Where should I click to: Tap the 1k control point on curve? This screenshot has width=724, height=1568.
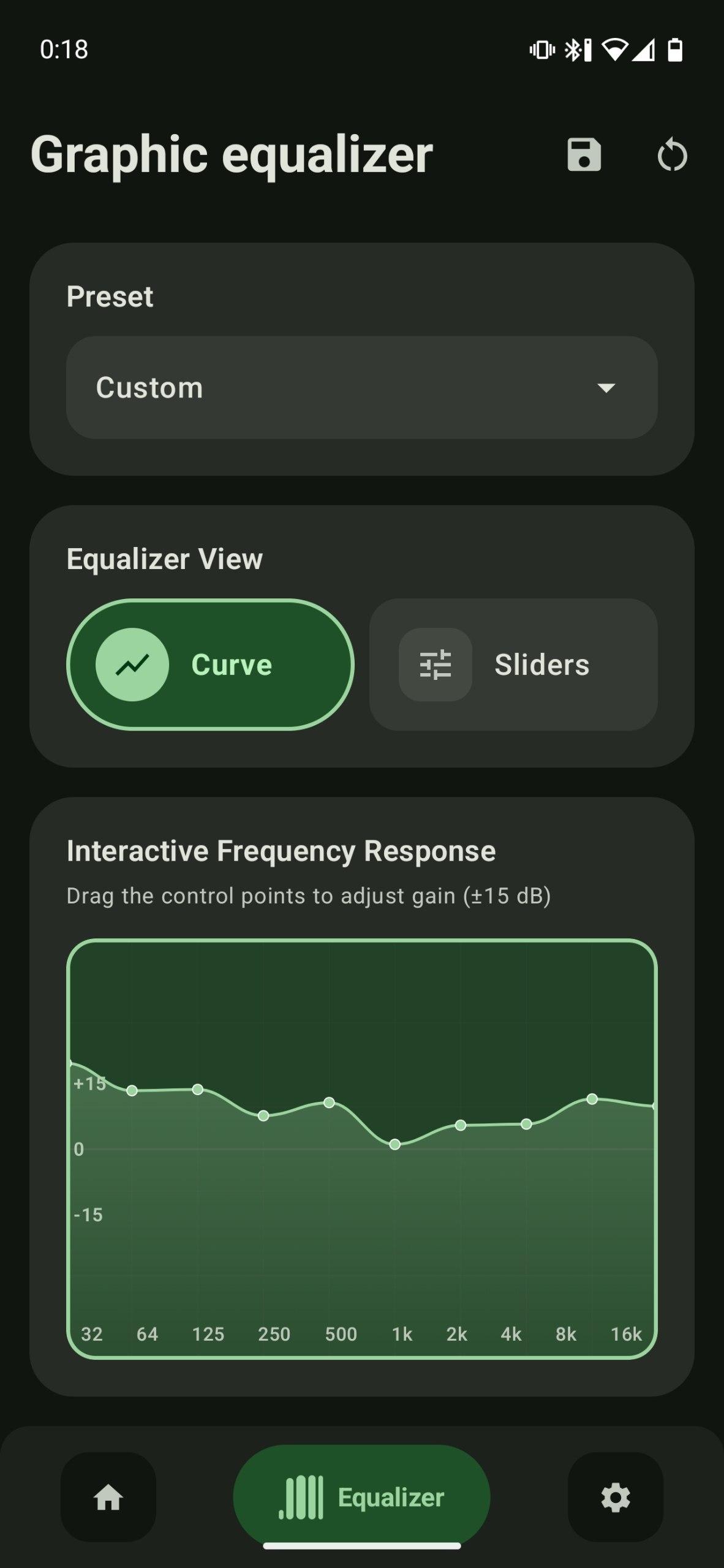(x=395, y=1144)
